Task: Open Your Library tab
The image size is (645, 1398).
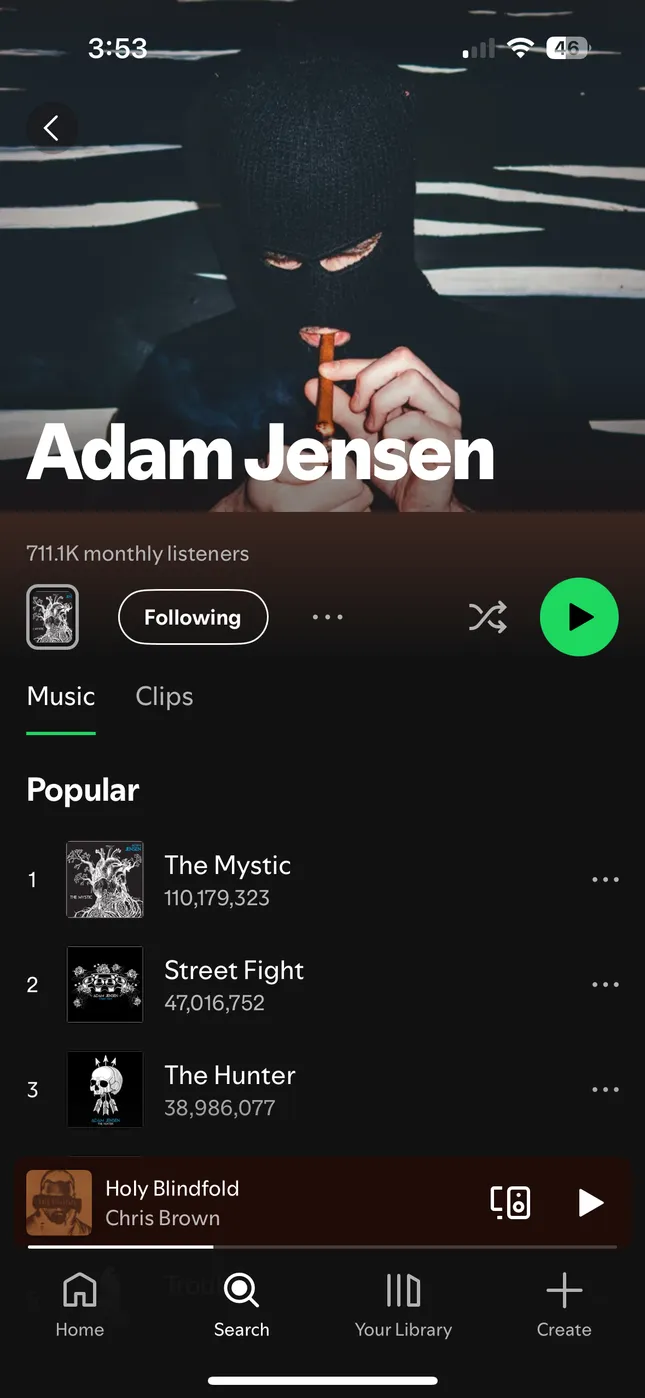Action: coord(403,1305)
